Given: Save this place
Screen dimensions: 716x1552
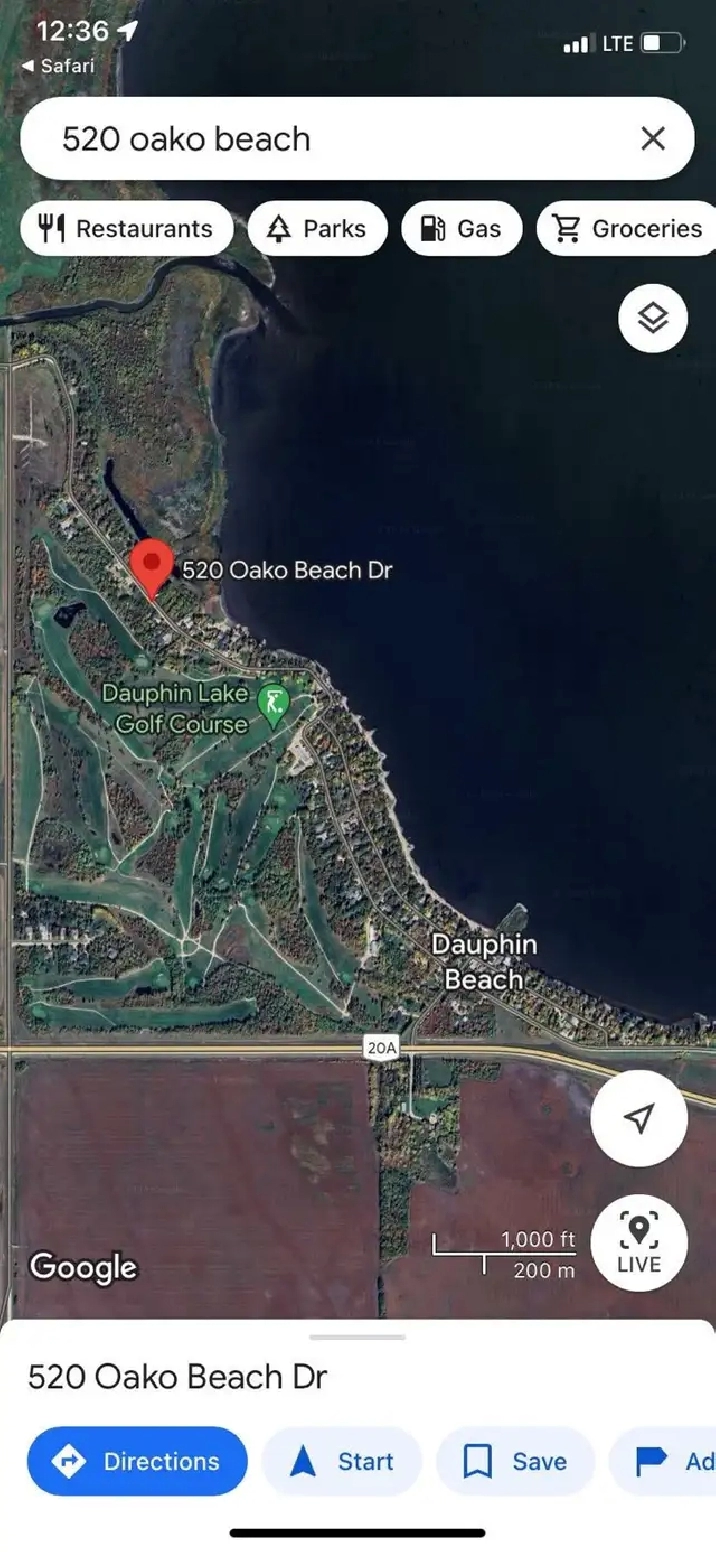Looking at the screenshot, I should [515, 1461].
